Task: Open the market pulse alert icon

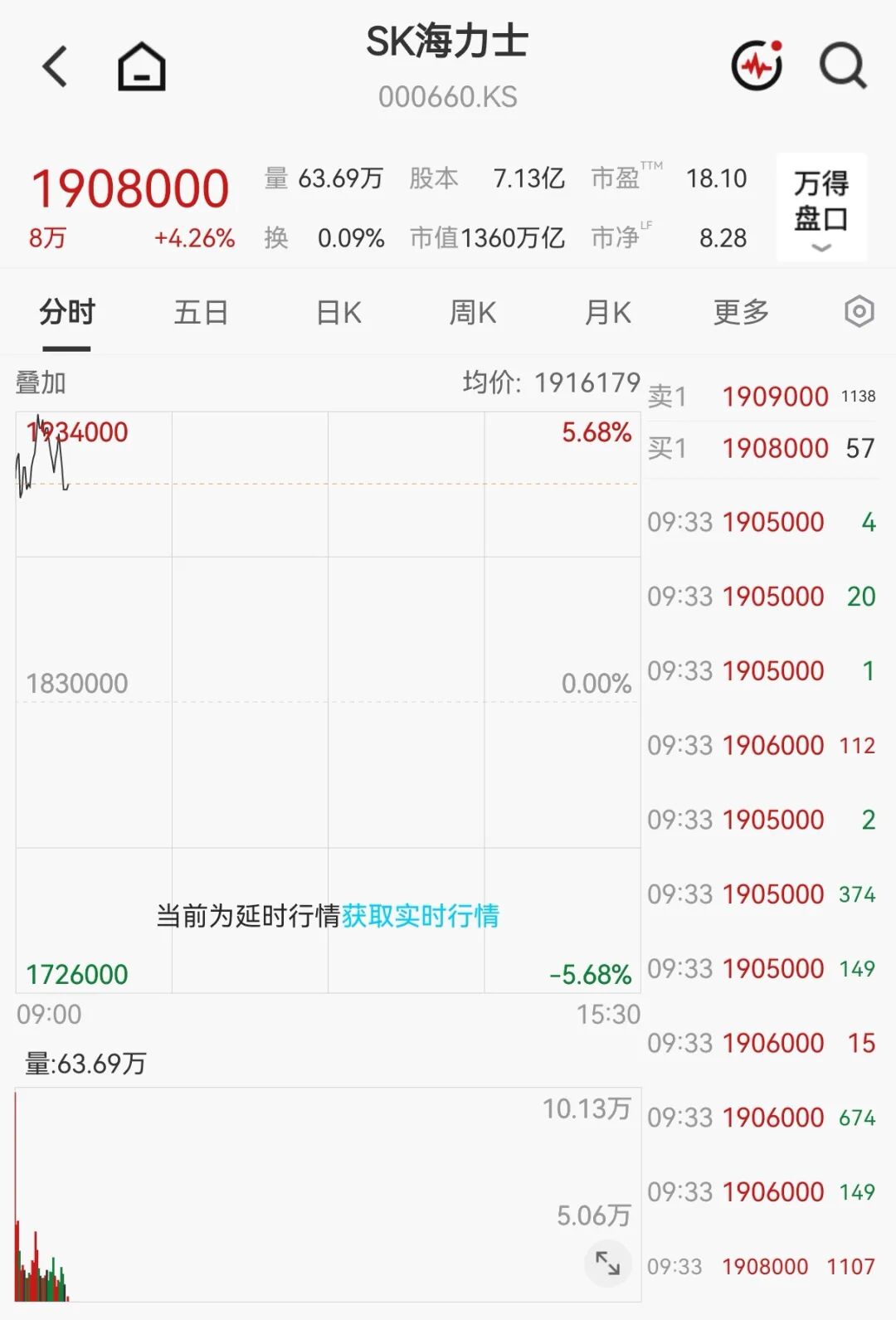Action: 757,65
